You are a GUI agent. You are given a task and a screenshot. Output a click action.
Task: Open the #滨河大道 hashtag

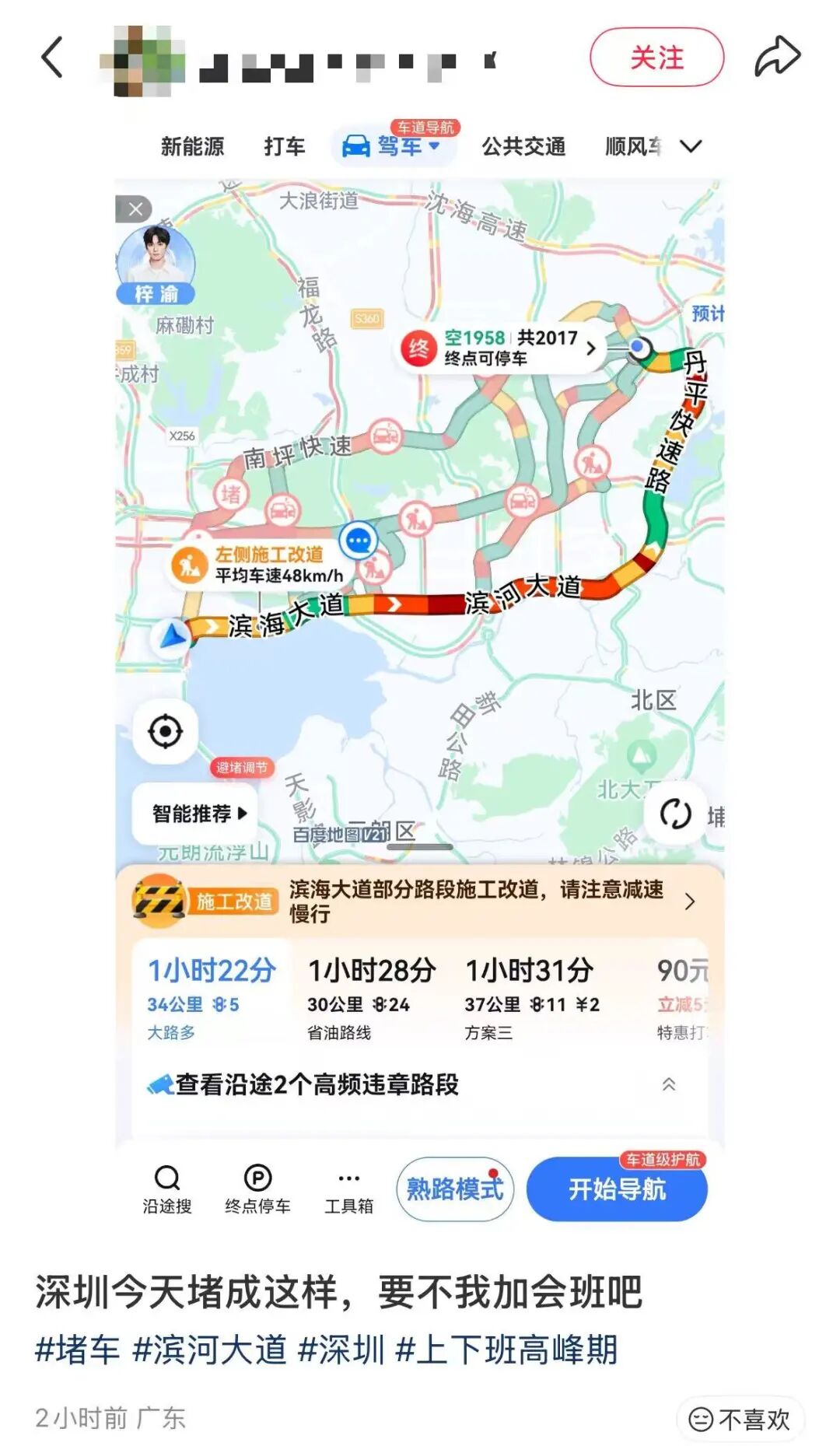pyautogui.click(x=209, y=1350)
